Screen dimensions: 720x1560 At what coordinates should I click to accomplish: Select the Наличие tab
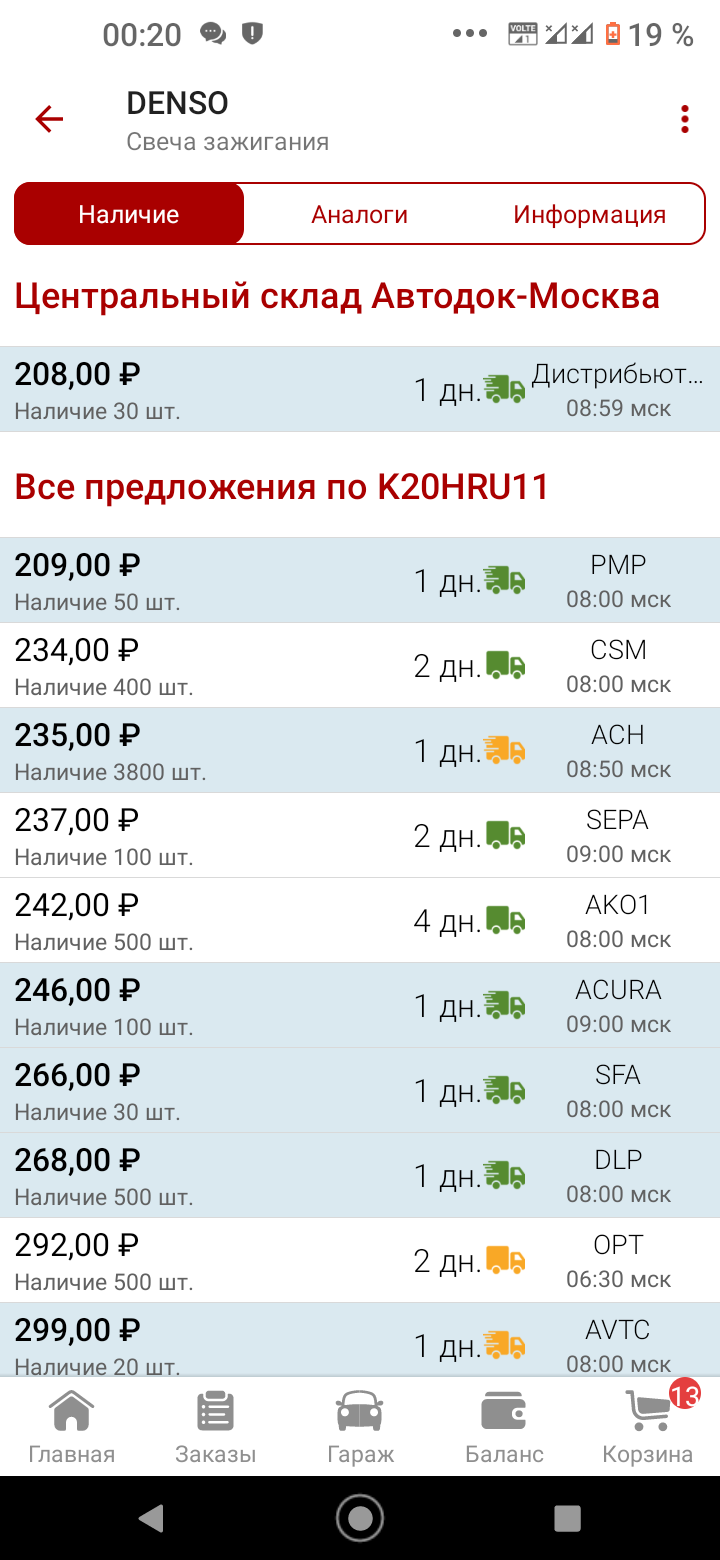pyautogui.click(x=129, y=214)
